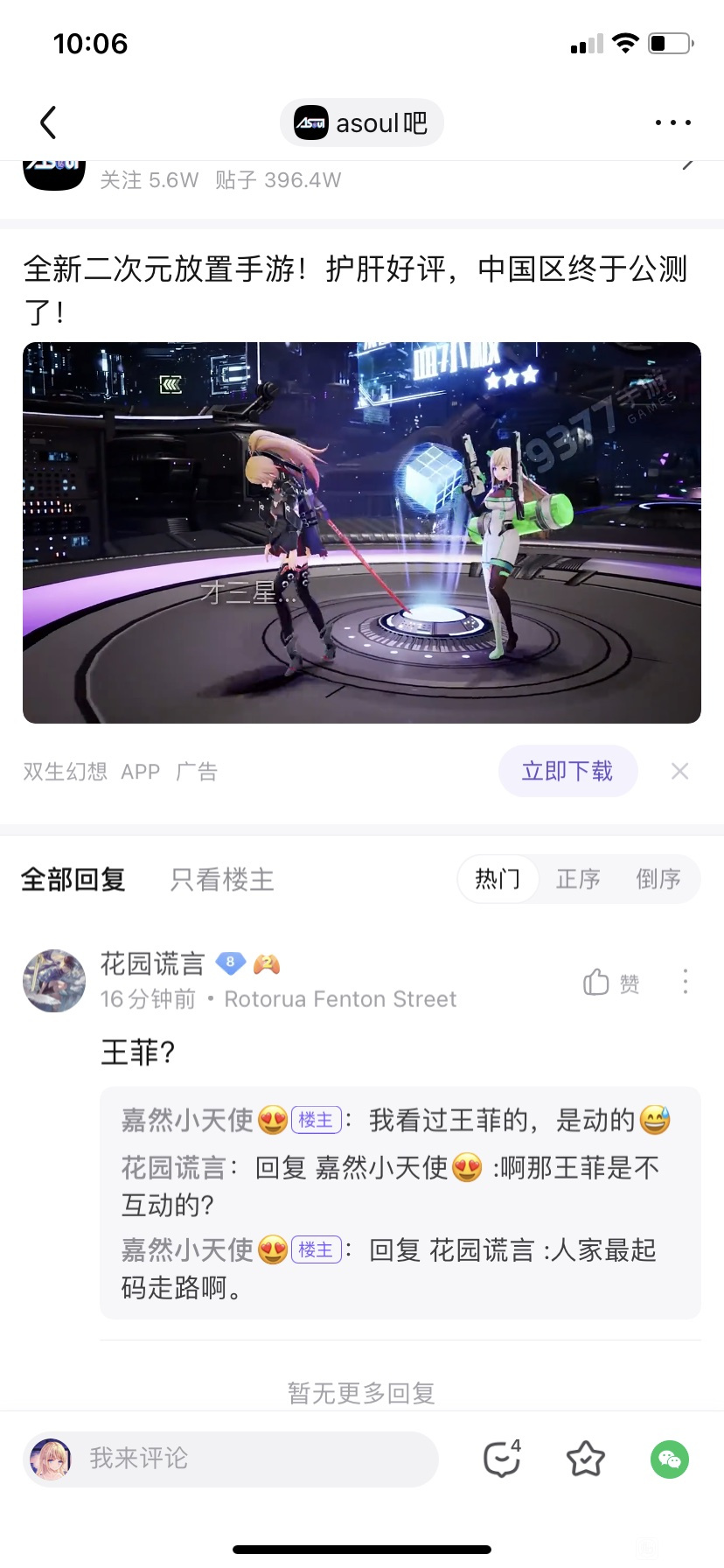
Task: Sort replies by 热门
Action: (x=497, y=878)
